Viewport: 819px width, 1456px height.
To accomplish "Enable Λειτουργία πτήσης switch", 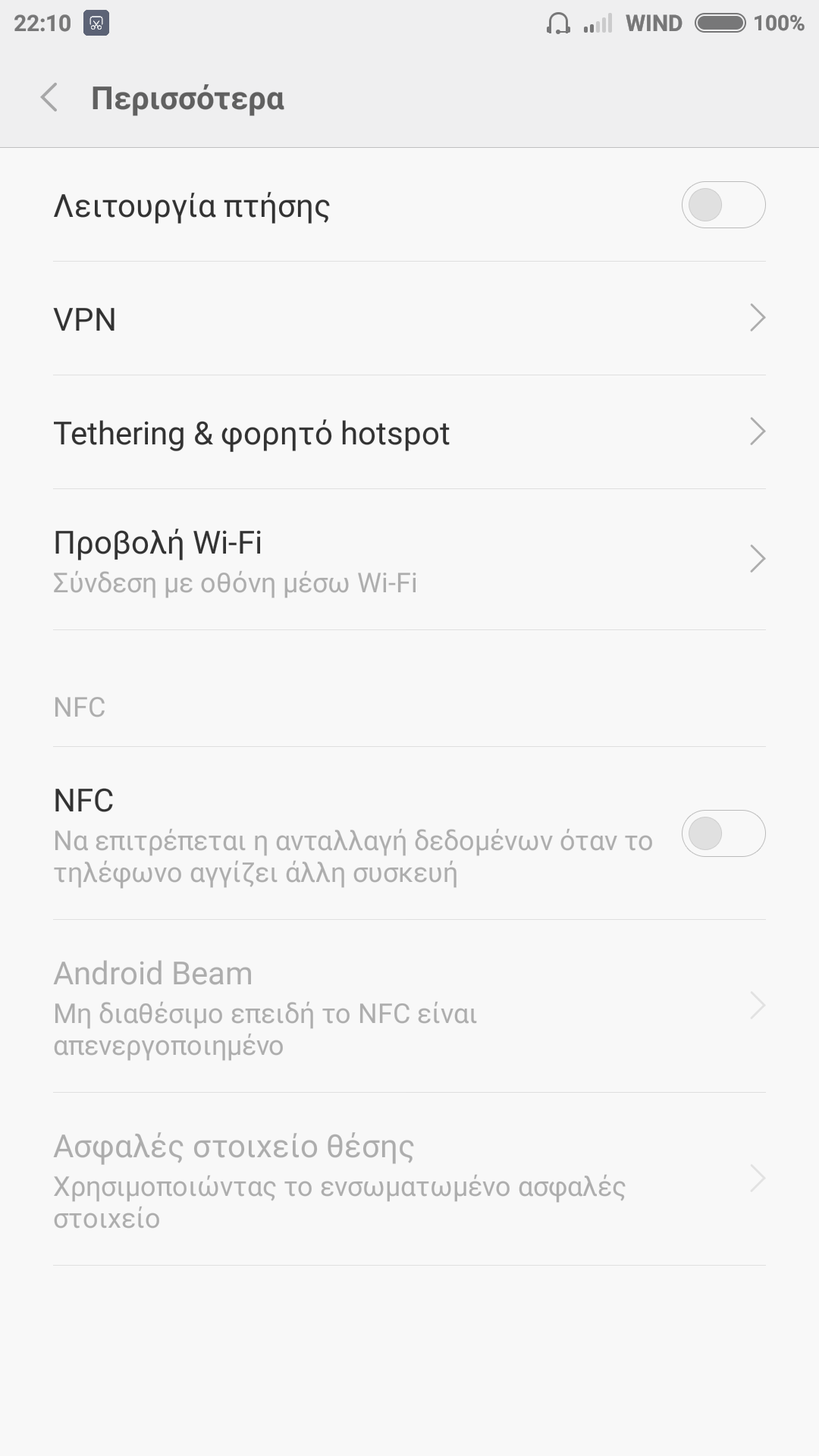I will (723, 205).
